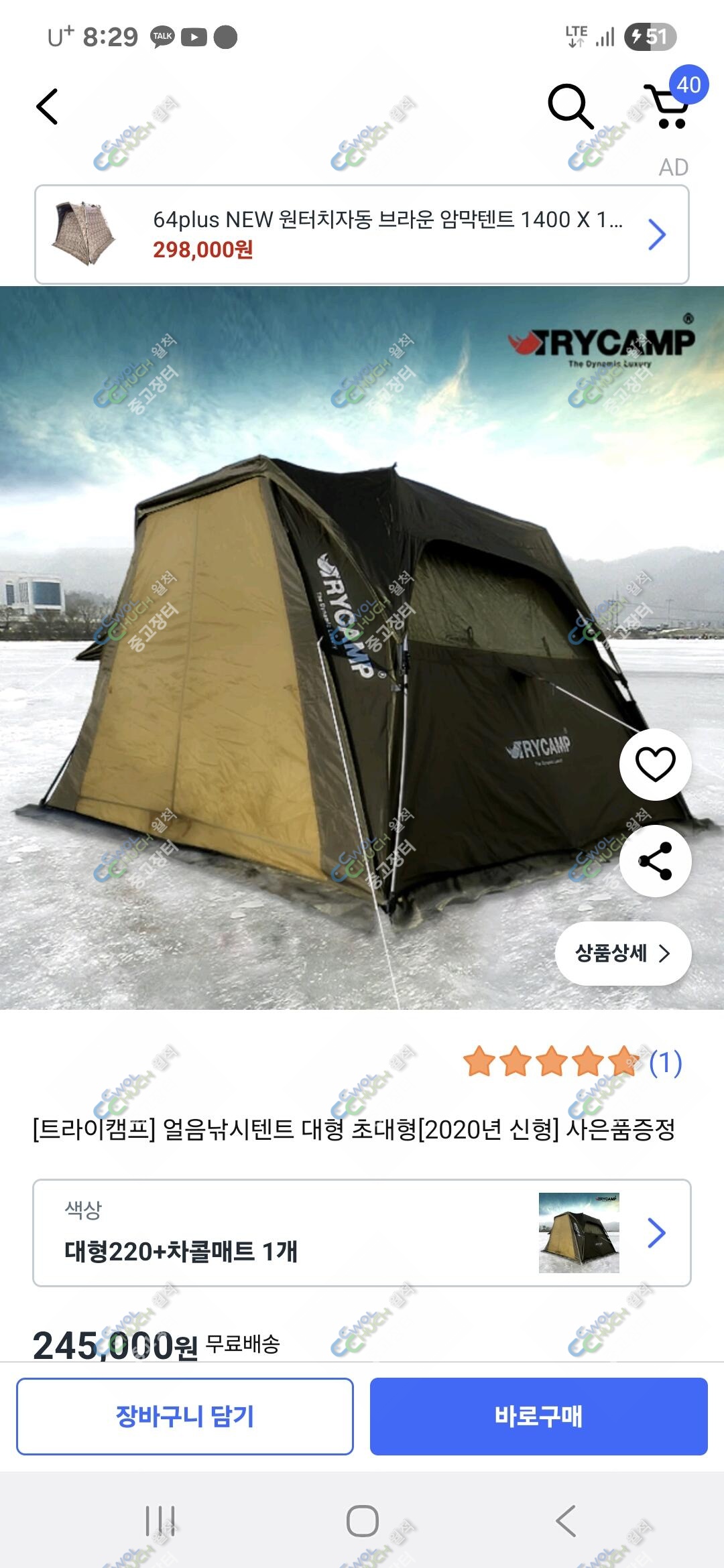Go to home screen via navigation bar
Screen dimensions: 724x1568
click(x=362, y=1520)
